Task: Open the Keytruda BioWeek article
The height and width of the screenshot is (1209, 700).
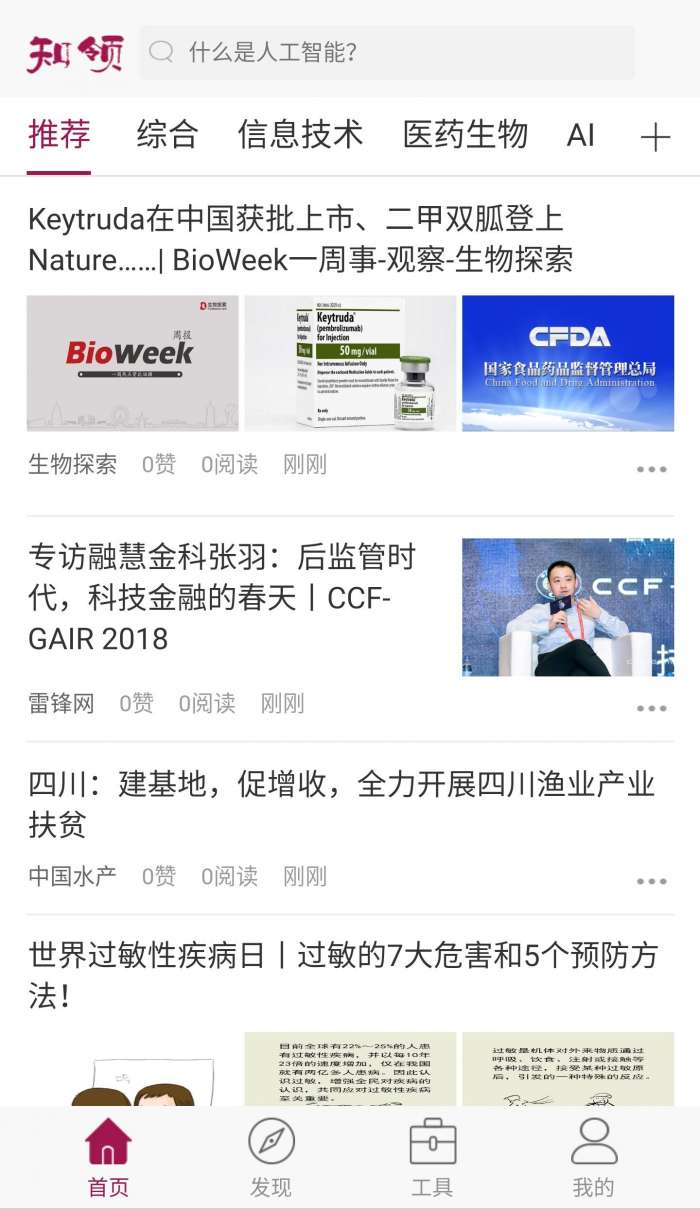Action: point(300,240)
